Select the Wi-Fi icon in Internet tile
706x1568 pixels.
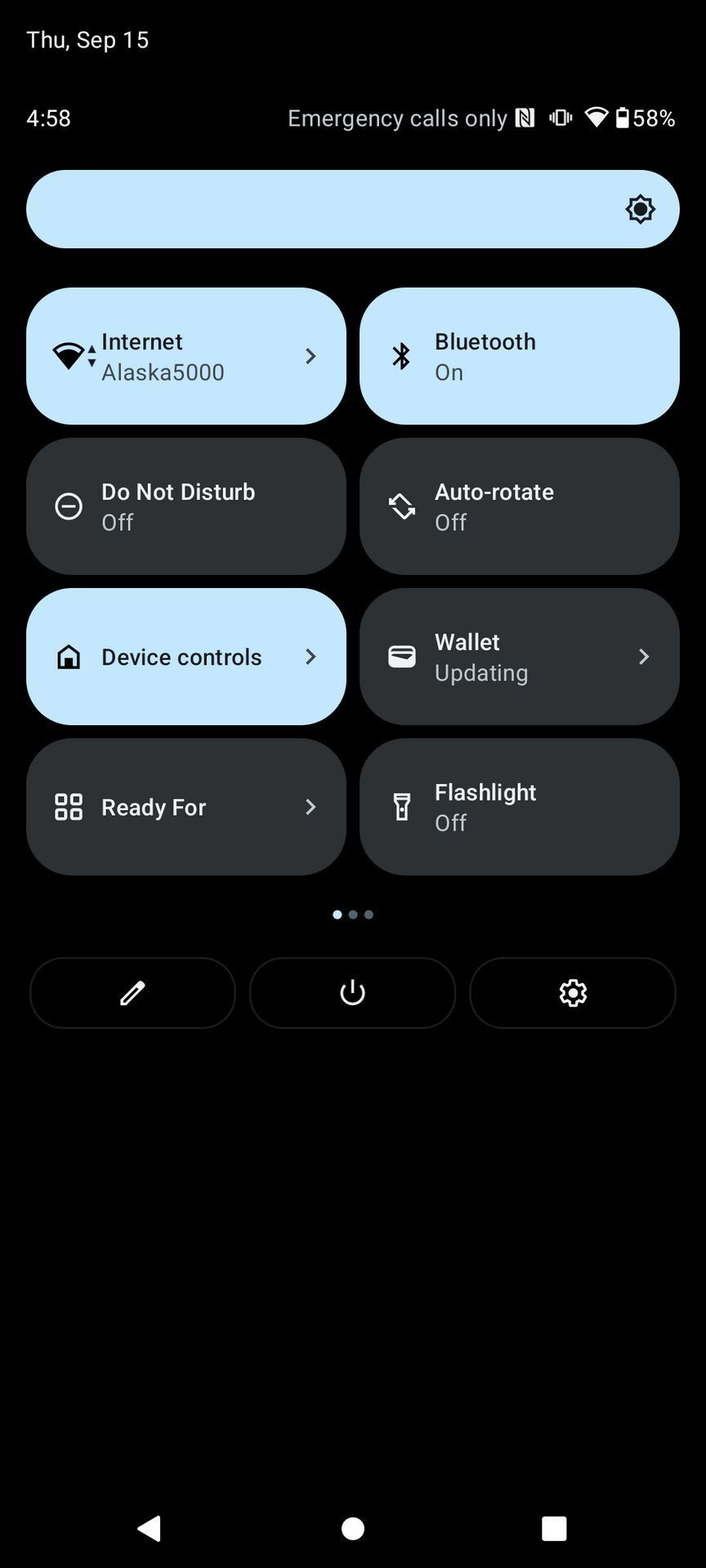tap(69, 356)
